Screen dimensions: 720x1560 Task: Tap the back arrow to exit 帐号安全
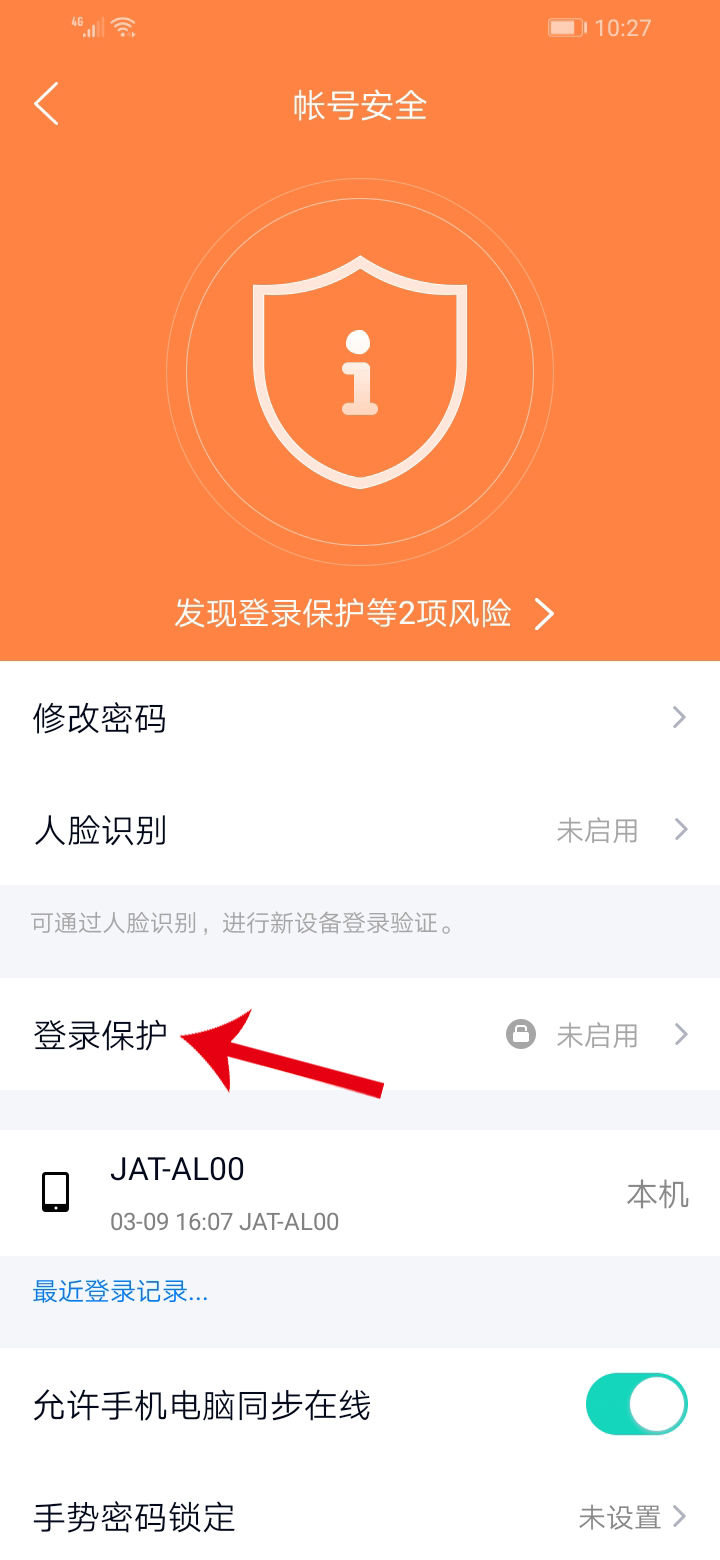coord(45,104)
